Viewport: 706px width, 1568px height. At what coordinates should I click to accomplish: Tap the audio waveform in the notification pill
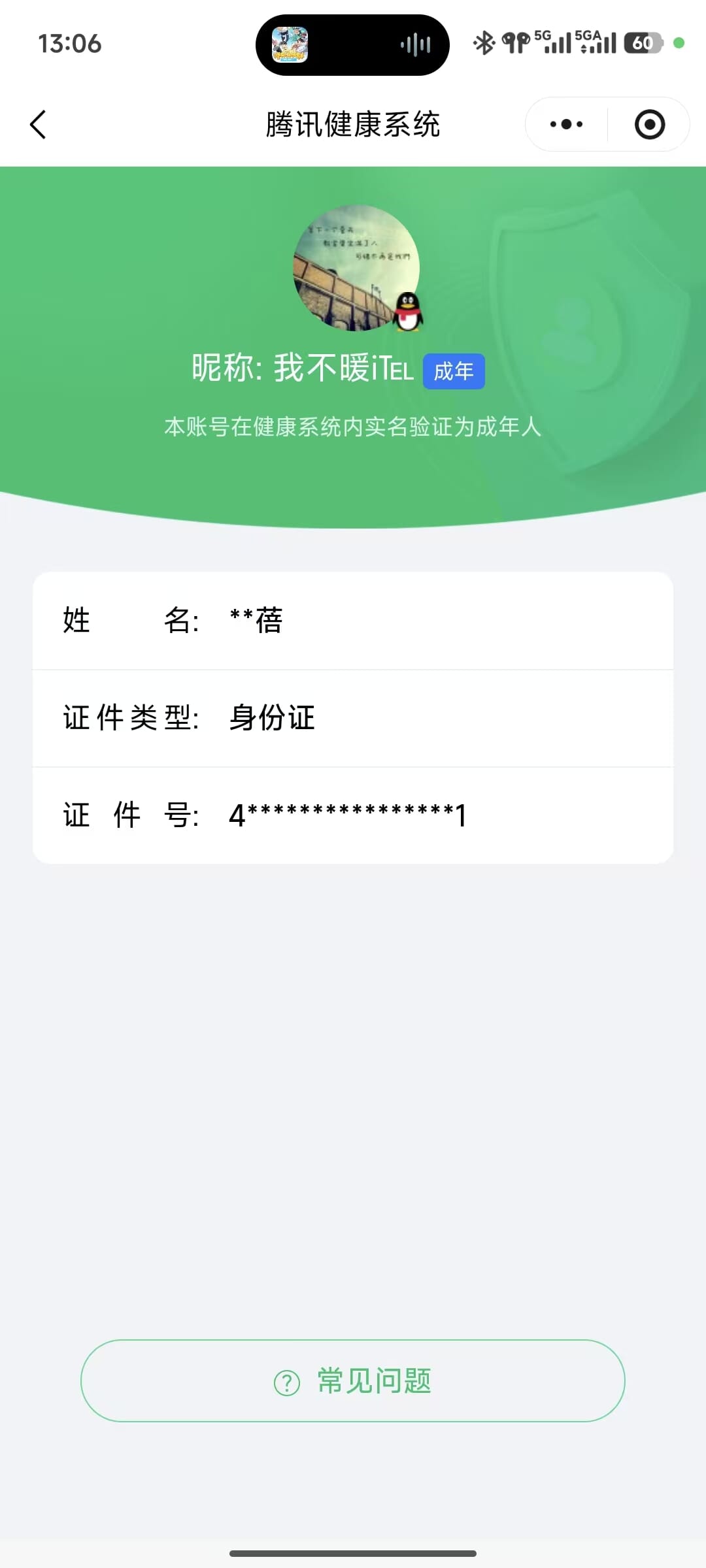[416, 44]
